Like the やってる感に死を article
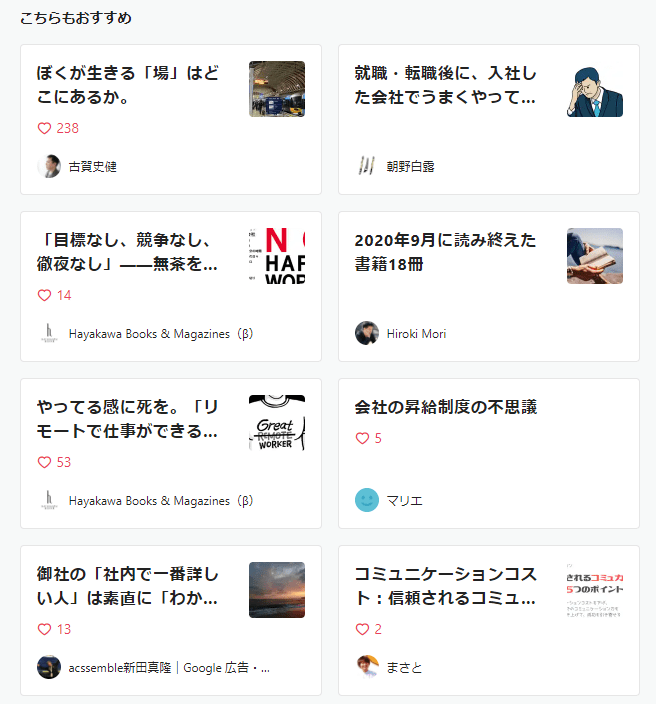 (44, 462)
